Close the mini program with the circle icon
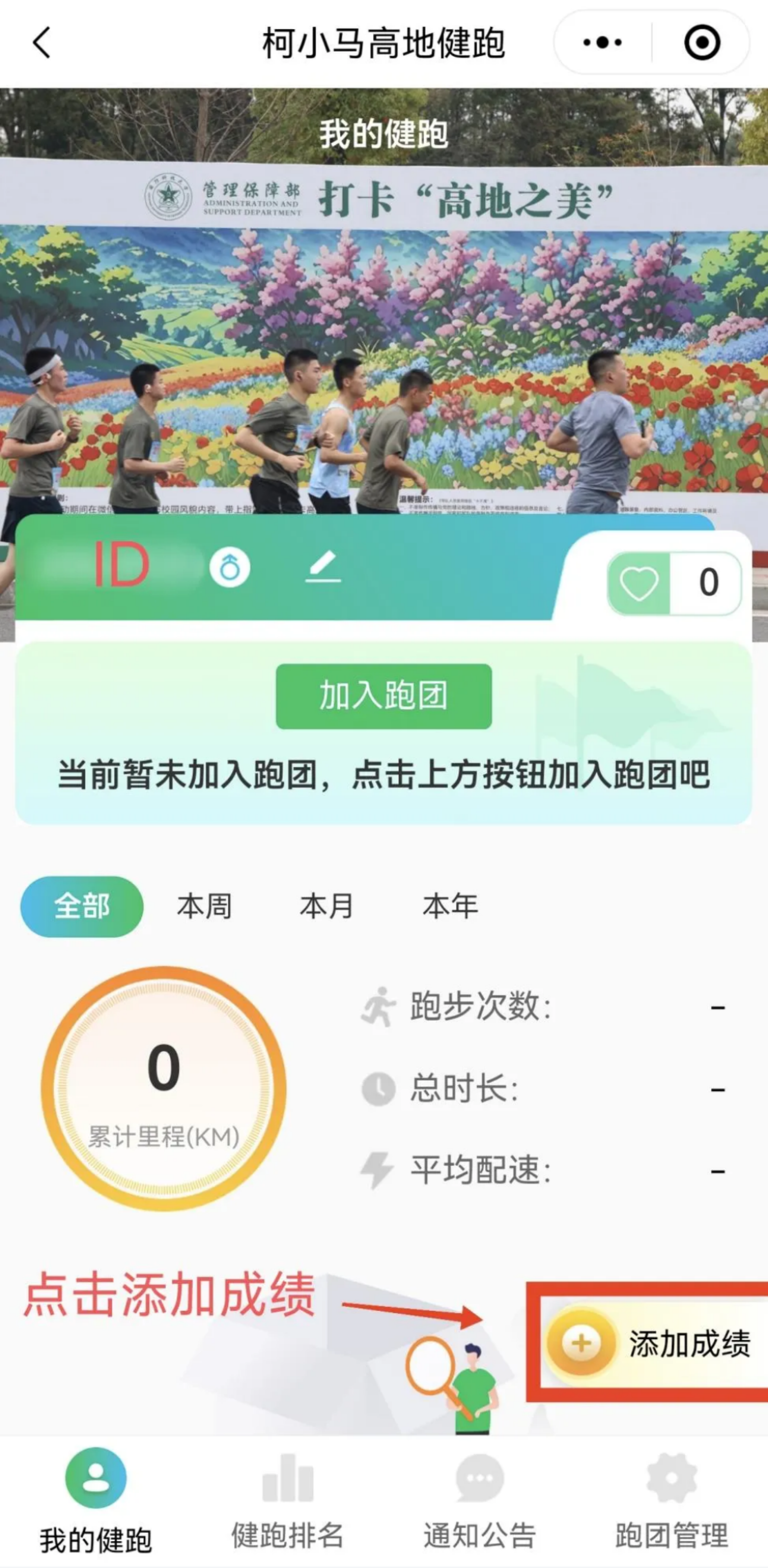The height and width of the screenshot is (1568, 768). coord(702,43)
